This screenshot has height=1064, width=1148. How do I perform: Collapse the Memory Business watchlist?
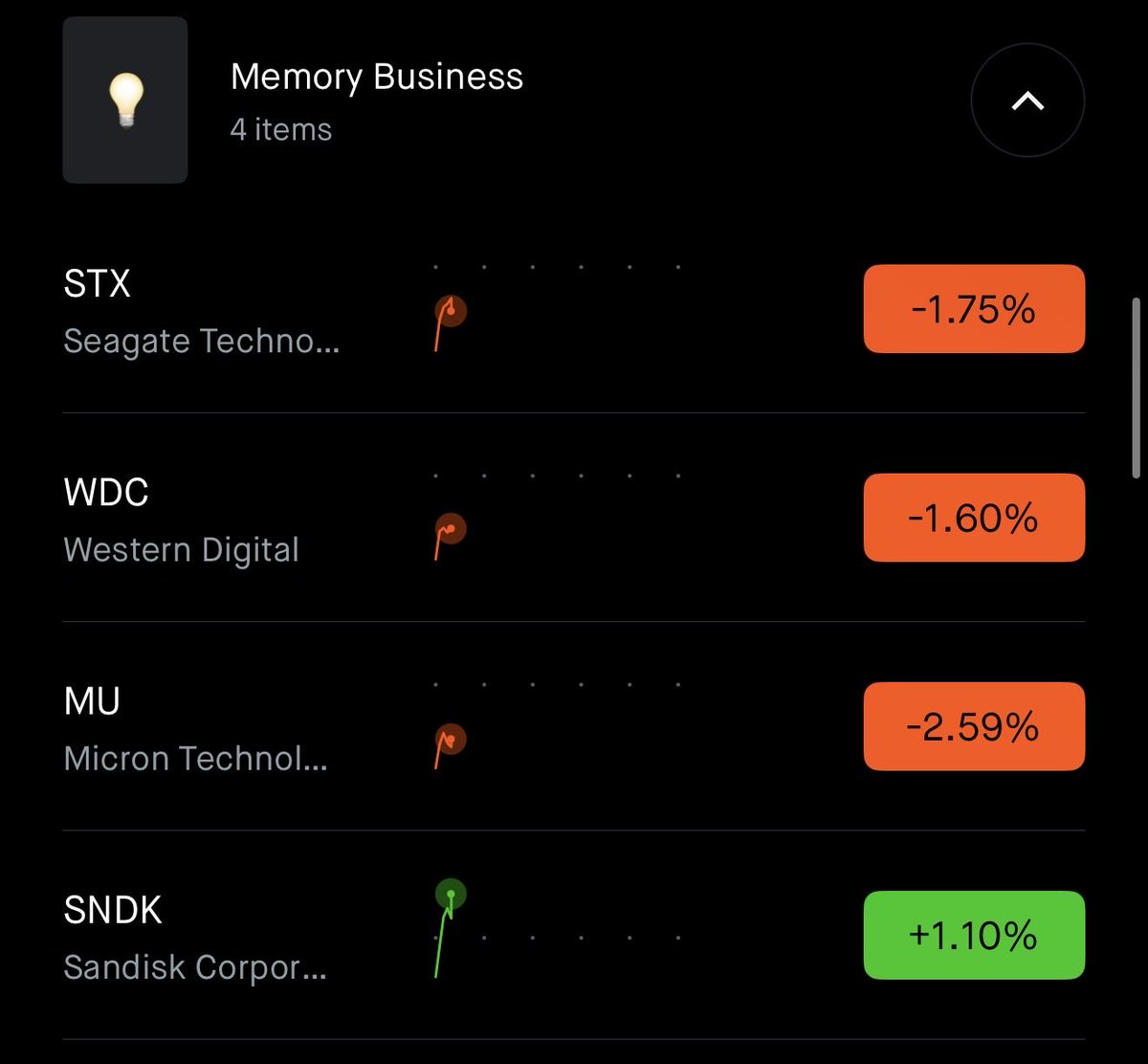coord(1027,100)
